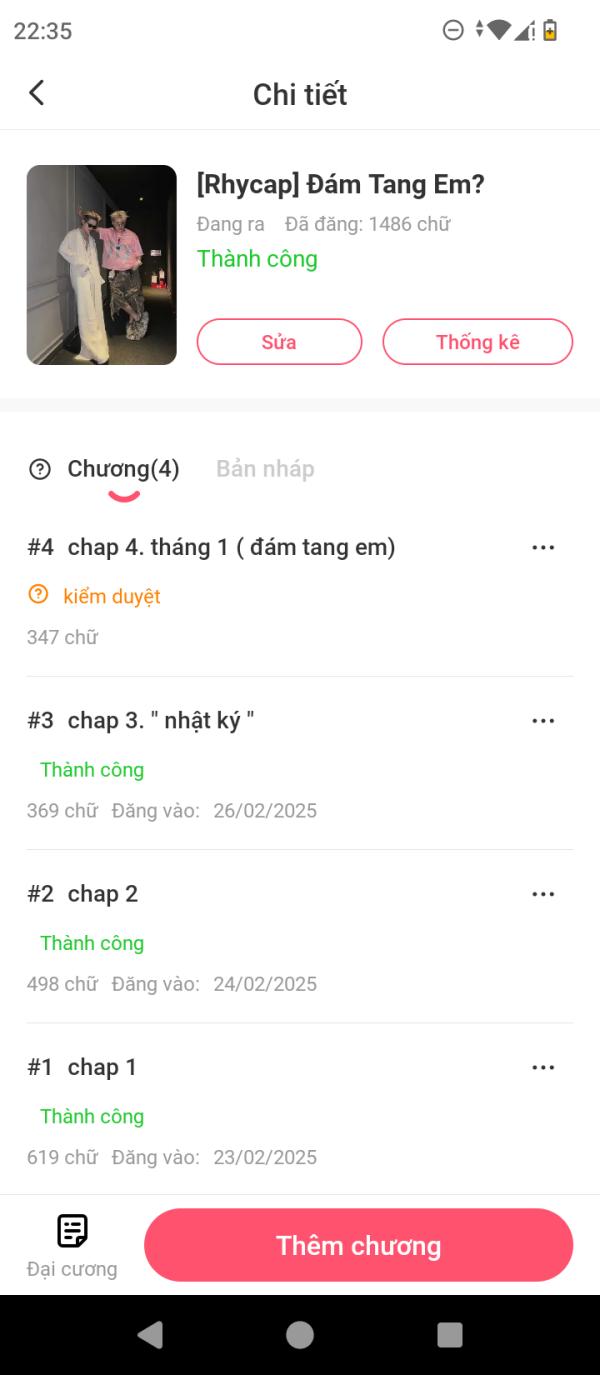Add a new chapter with Thêm chương

[358, 1245]
